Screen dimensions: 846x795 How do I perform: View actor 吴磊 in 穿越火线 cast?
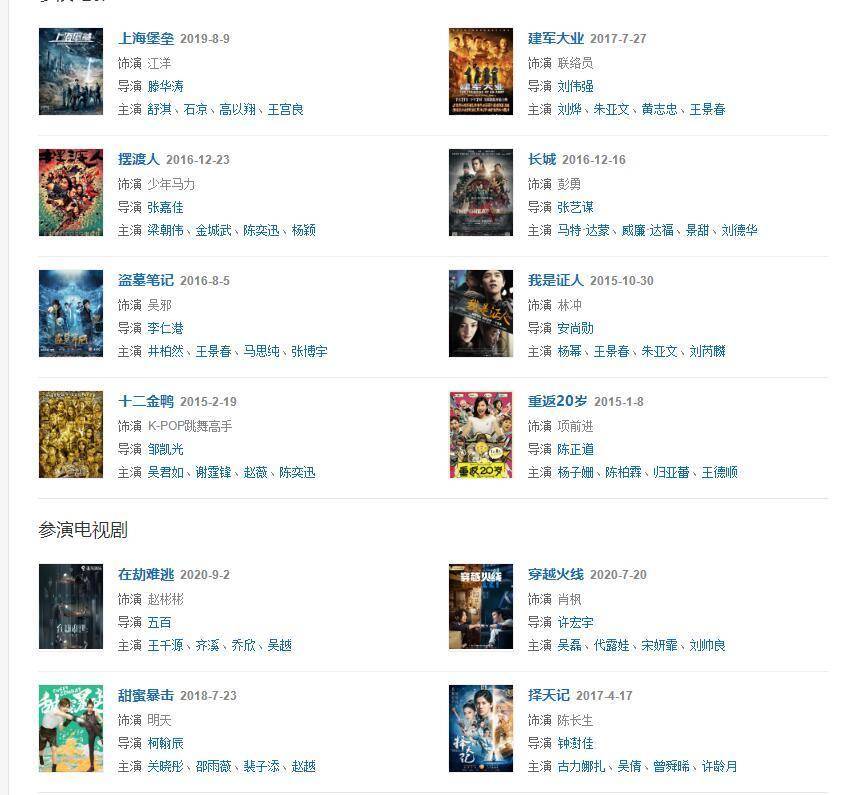pyautogui.click(x=569, y=645)
